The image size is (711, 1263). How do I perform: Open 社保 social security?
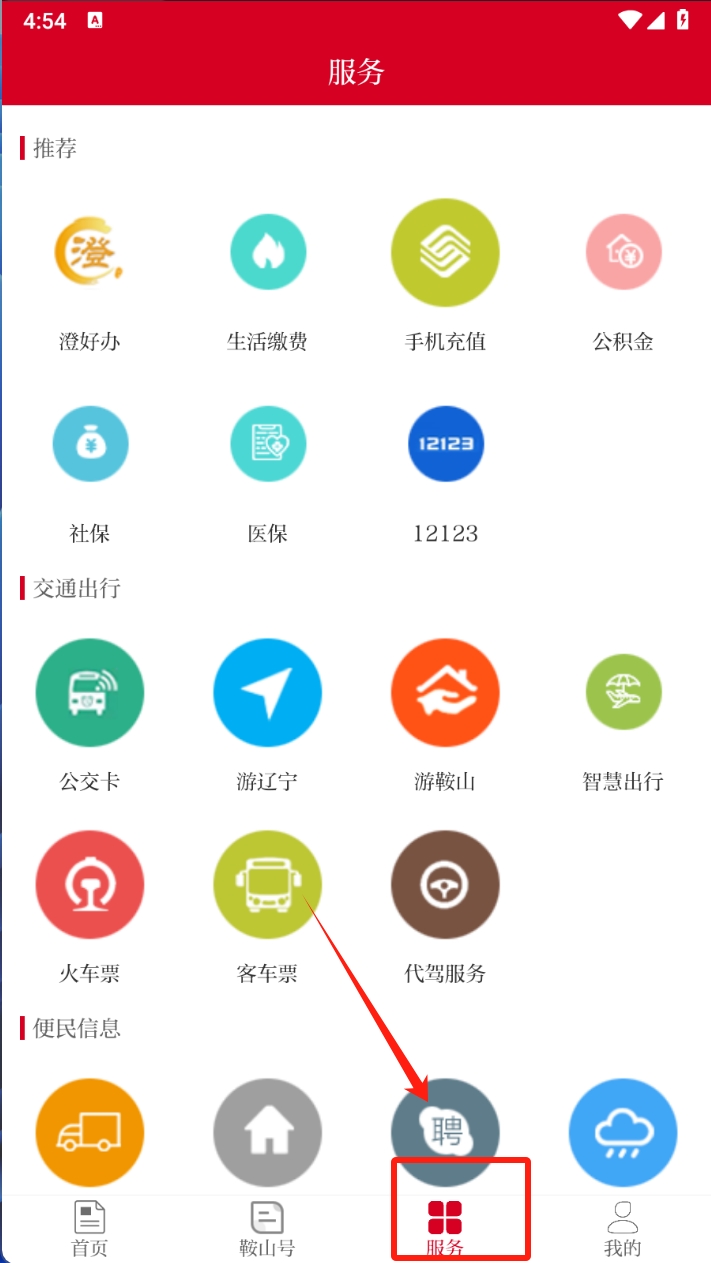pyautogui.click(x=90, y=445)
